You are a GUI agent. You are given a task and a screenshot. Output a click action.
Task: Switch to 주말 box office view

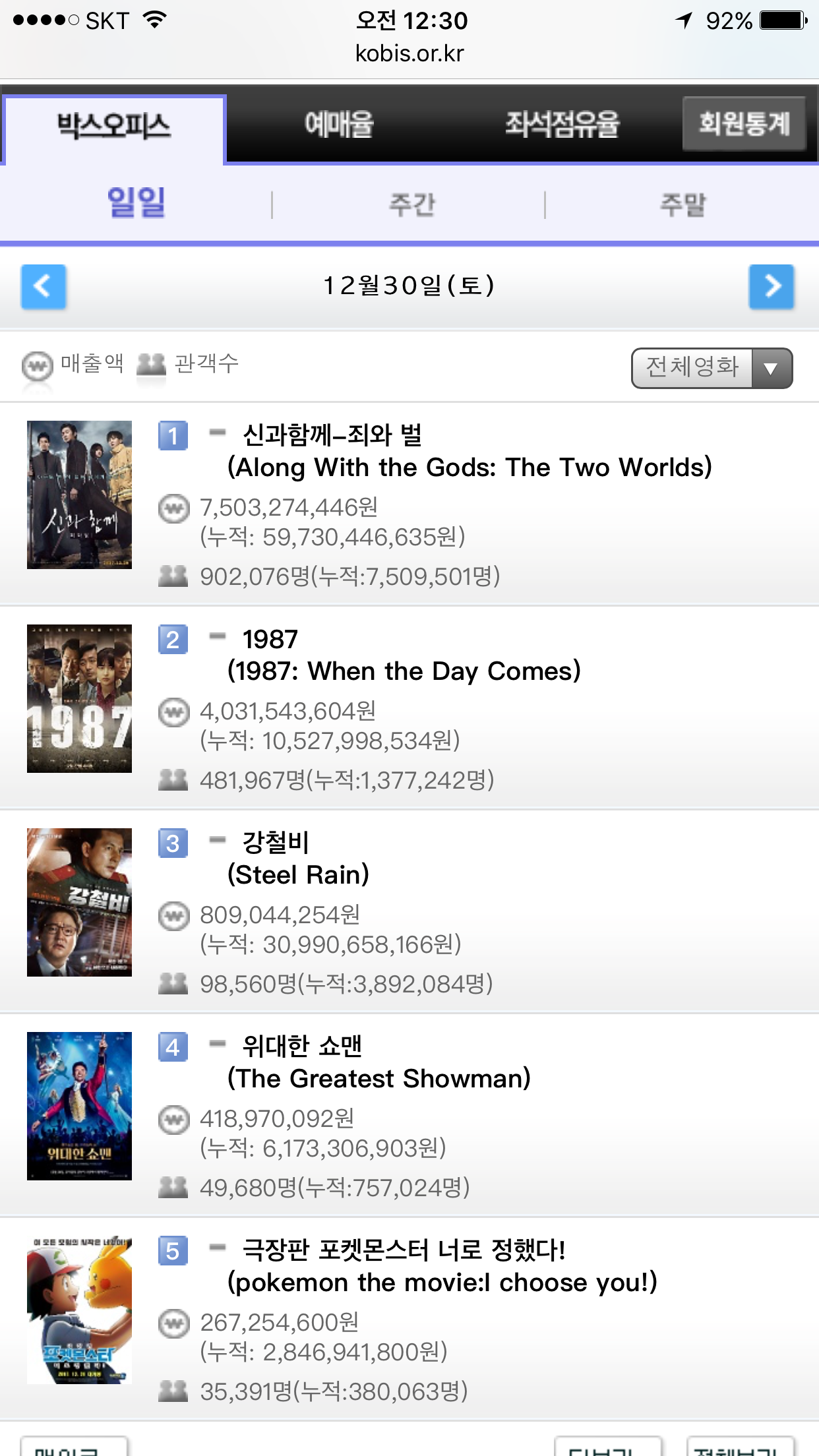tap(682, 204)
